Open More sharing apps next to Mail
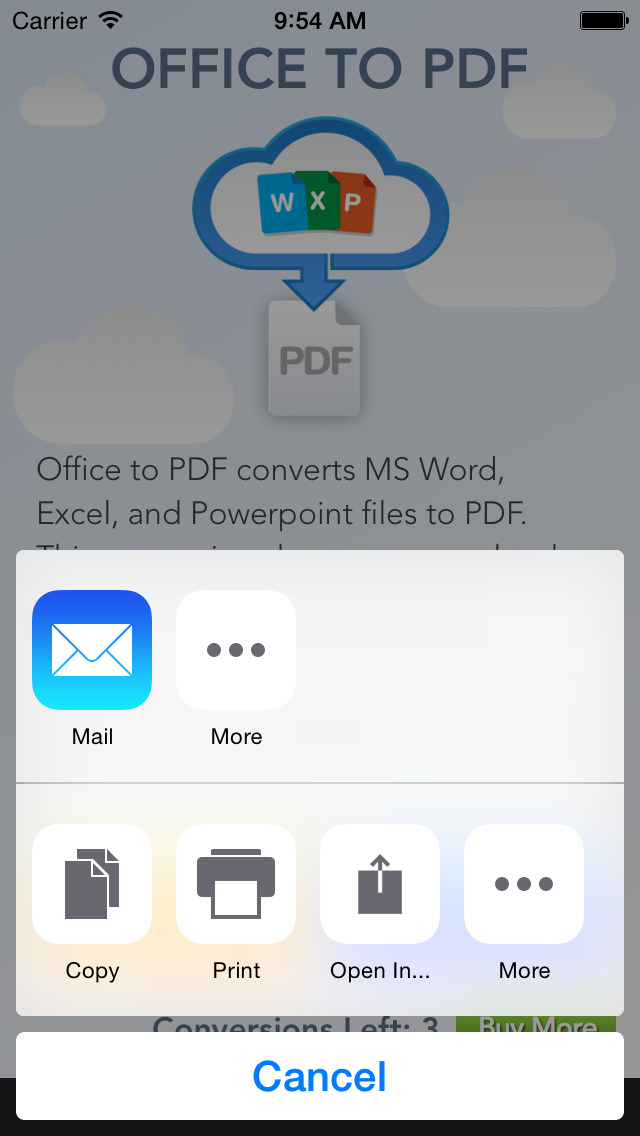Image resolution: width=640 pixels, height=1136 pixels. click(236, 650)
